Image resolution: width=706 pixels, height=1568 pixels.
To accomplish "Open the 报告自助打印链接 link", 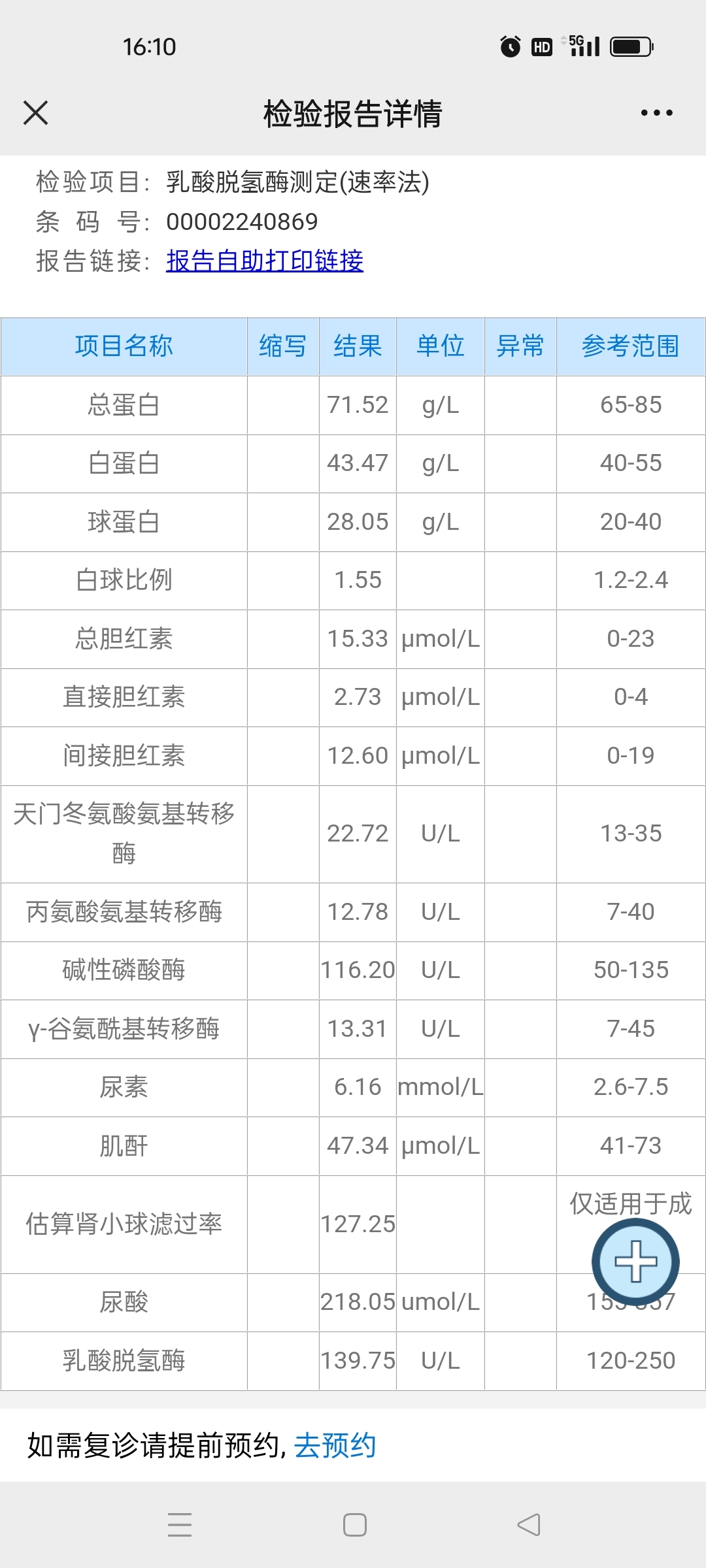I will click(264, 261).
